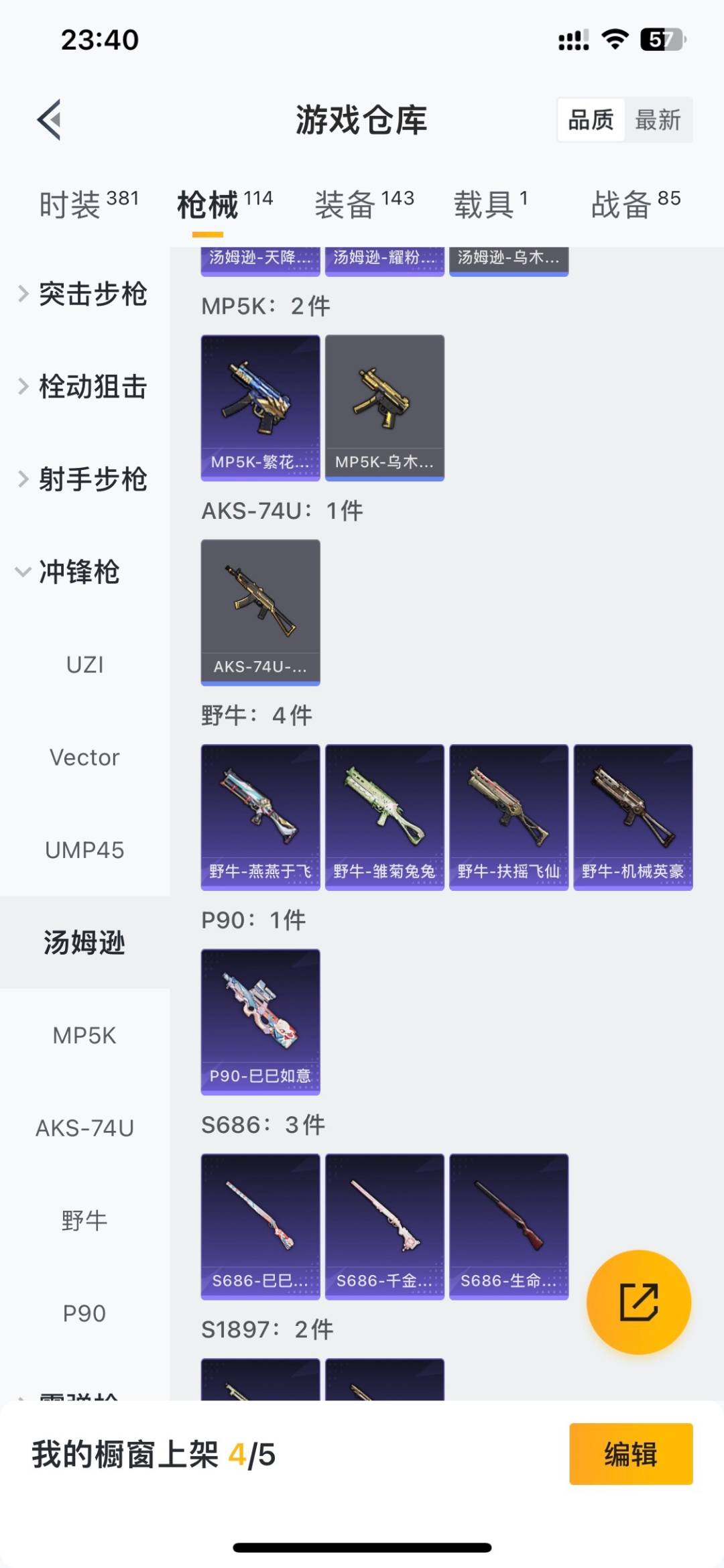Select the MP5K-乌木 weapon skin

(385, 407)
